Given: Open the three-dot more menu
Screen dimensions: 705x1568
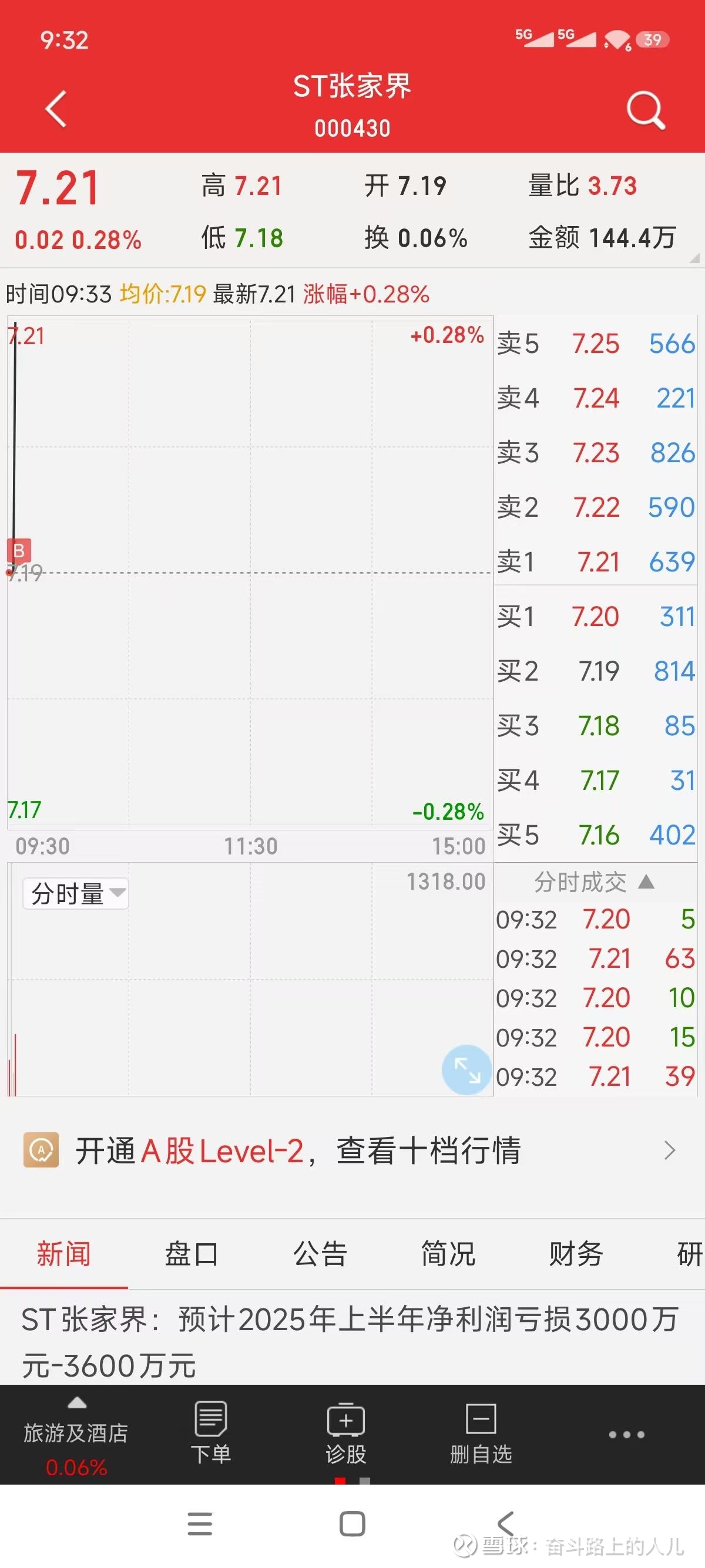Looking at the screenshot, I should point(626,1435).
